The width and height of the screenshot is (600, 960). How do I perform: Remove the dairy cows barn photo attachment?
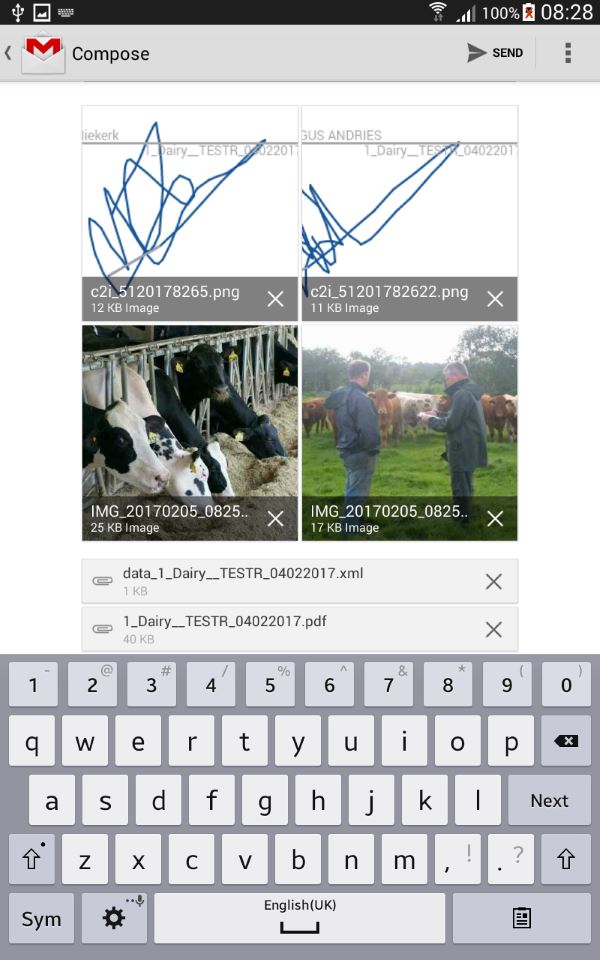point(275,518)
